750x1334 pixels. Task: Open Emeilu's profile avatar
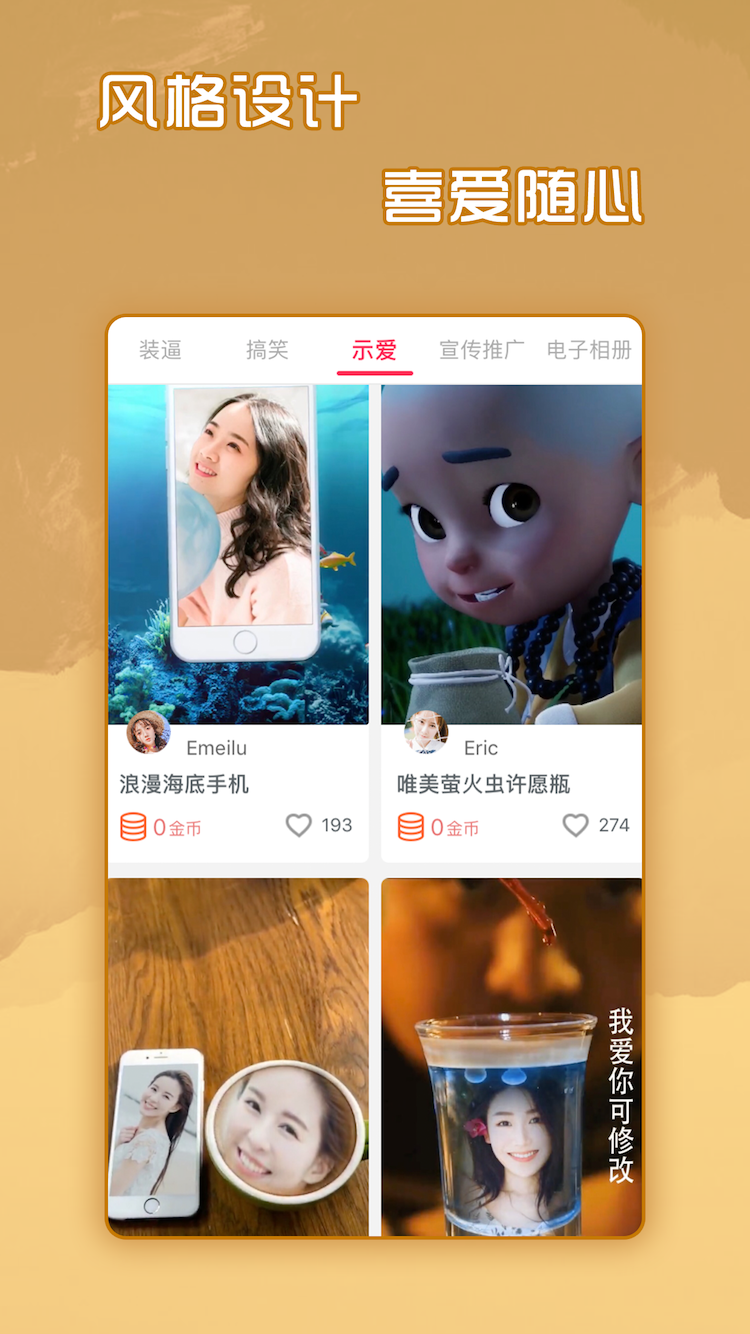point(147,733)
